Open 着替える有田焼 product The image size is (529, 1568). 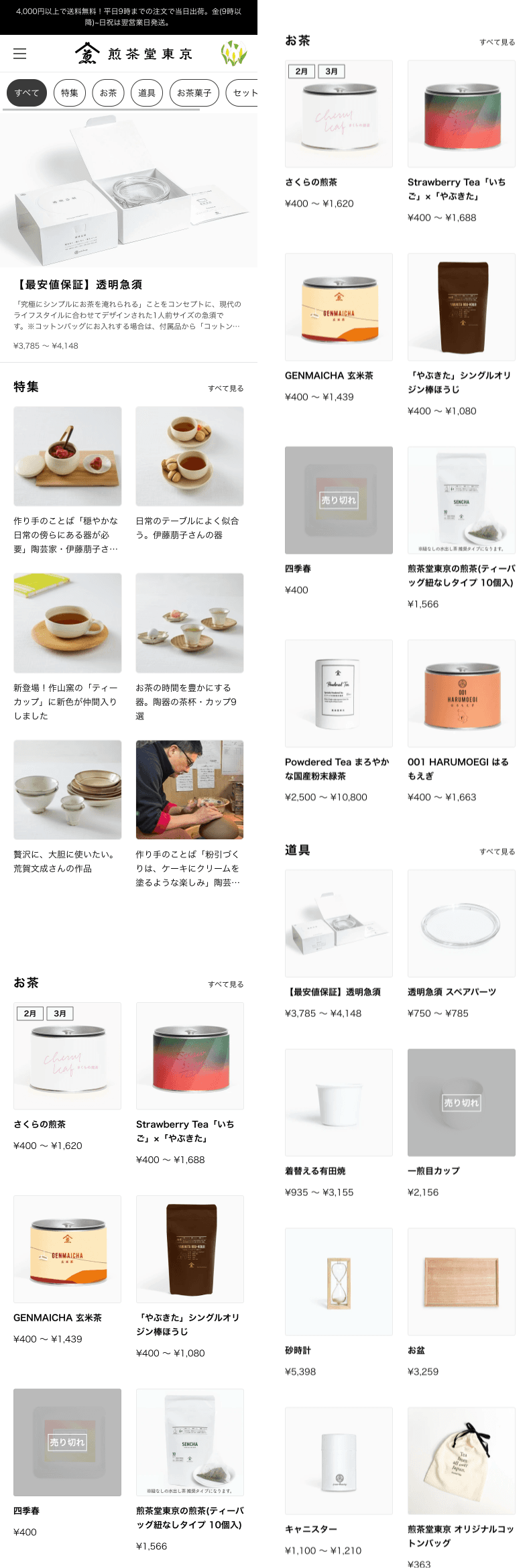339,1102
